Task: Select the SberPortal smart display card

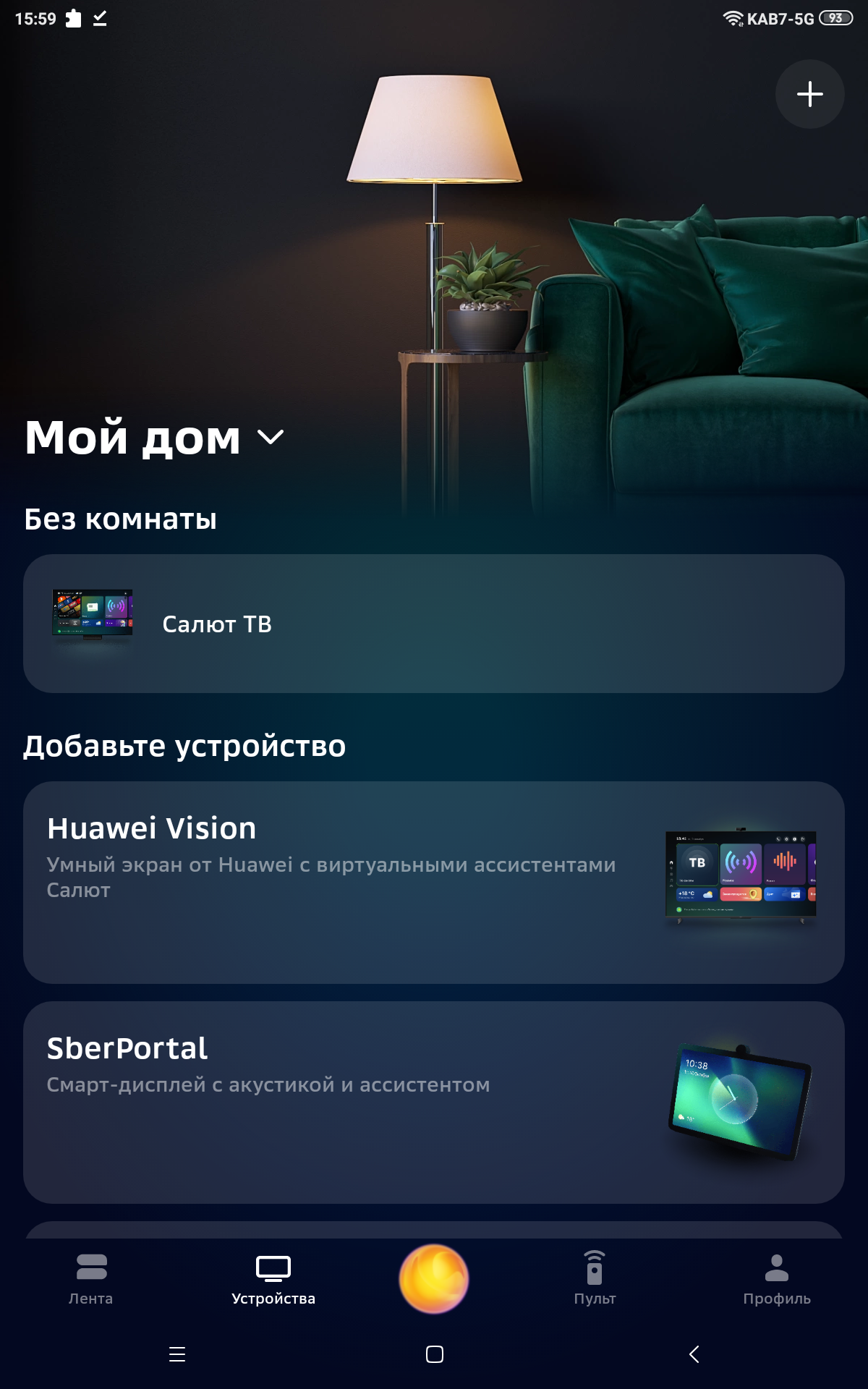Action: tap(434, 1102)
